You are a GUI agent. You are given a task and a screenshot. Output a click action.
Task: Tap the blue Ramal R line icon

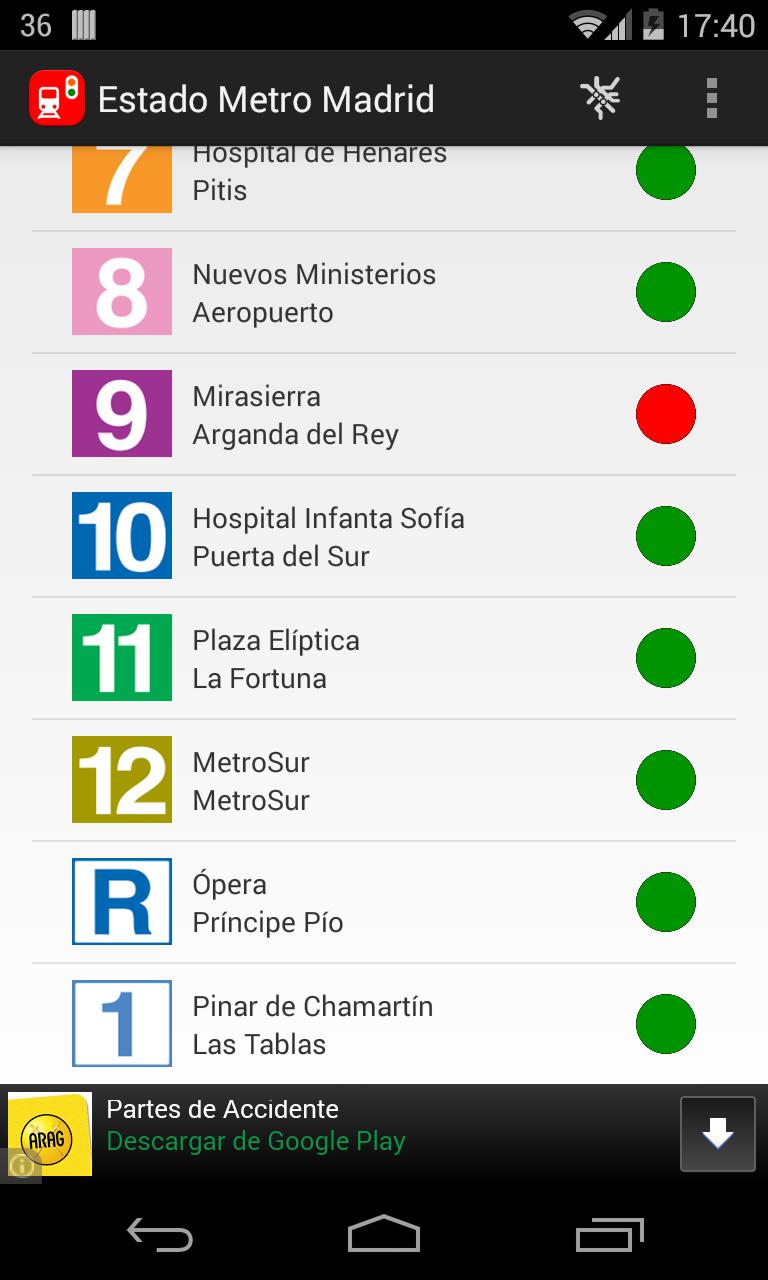[x=121, y=902]
